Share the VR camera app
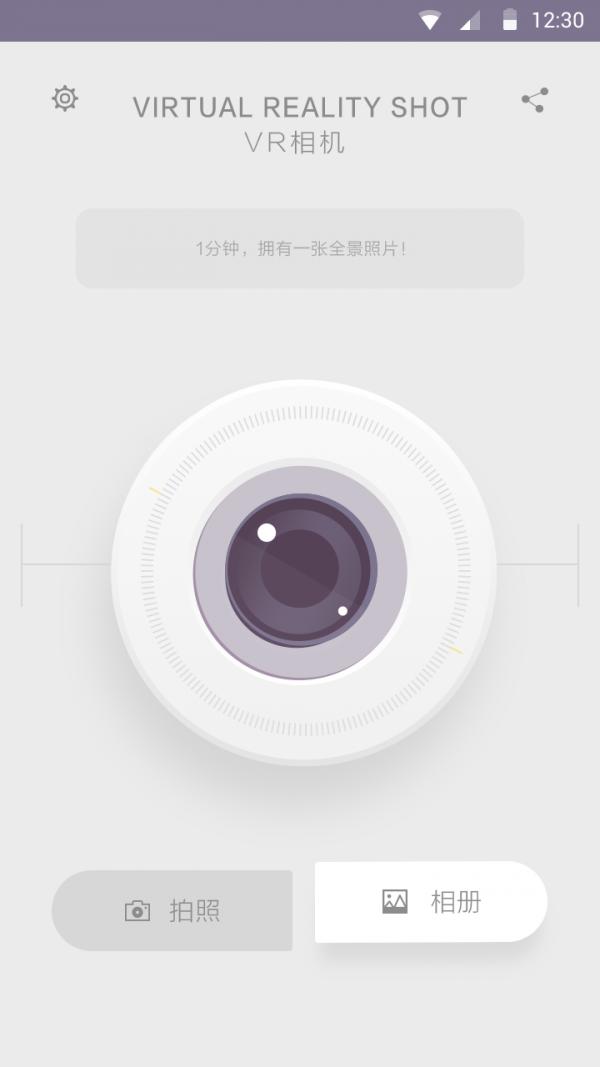 coord(535,100)
